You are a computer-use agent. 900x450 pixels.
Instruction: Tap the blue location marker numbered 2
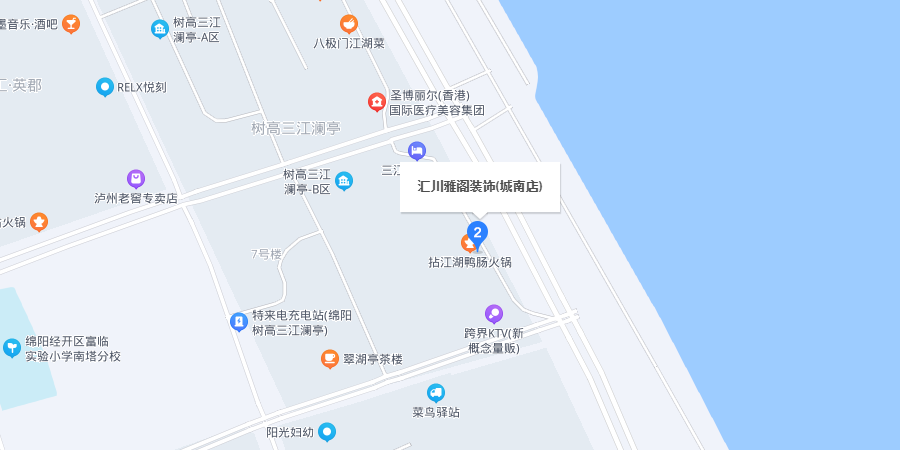477,235
